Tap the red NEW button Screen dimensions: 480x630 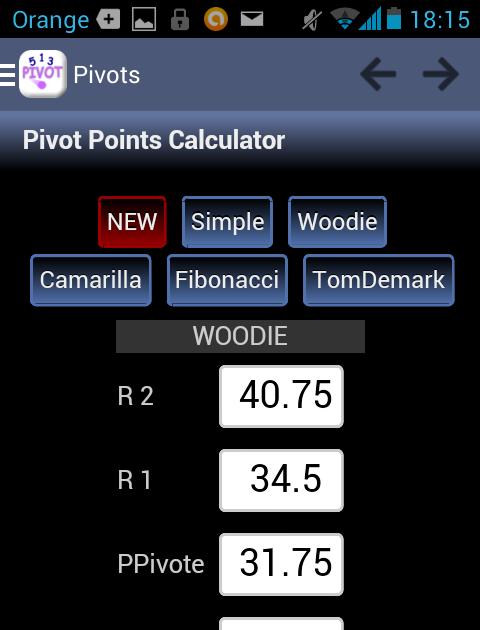click(x=132, y=222)
